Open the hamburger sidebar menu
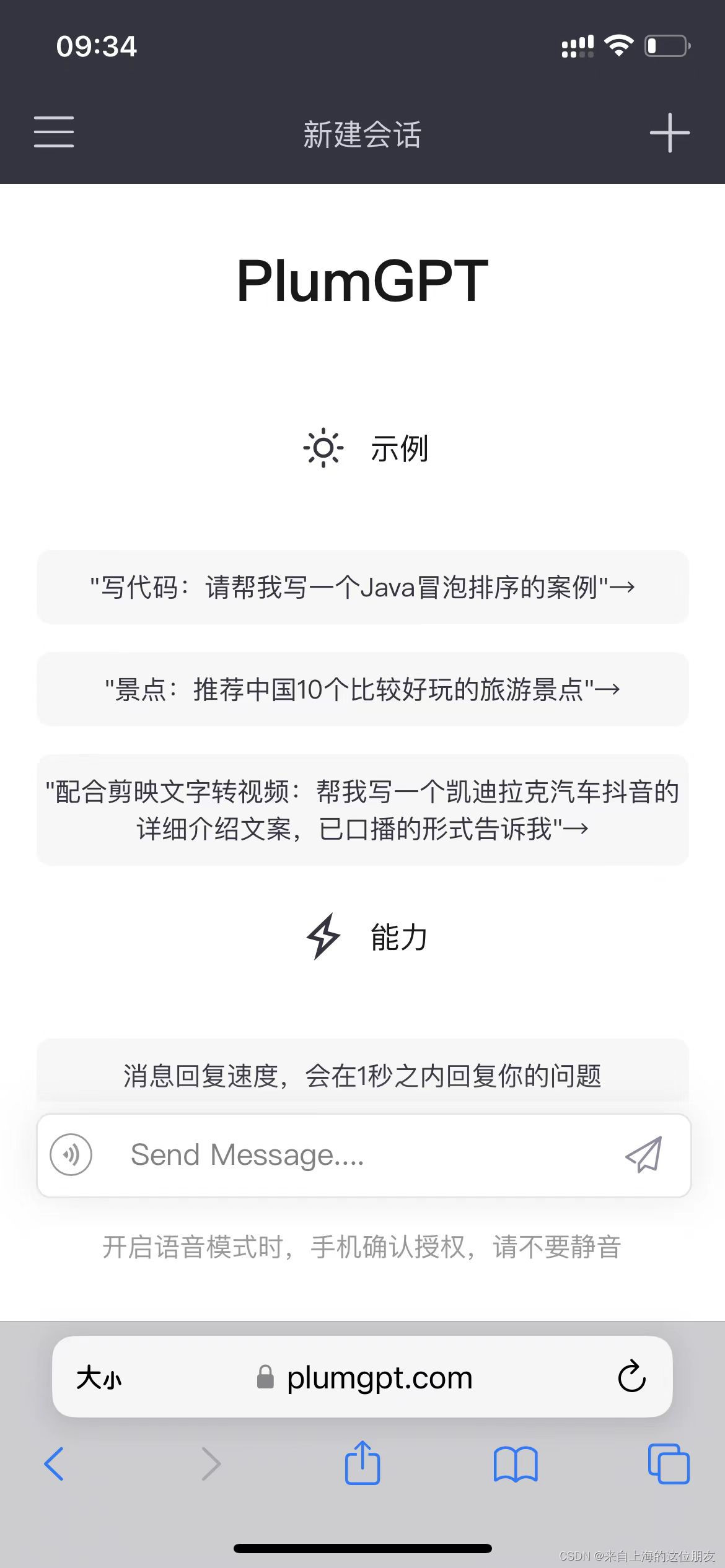Viewport: 725px width, 1568px height. click(x=53, y=132)
